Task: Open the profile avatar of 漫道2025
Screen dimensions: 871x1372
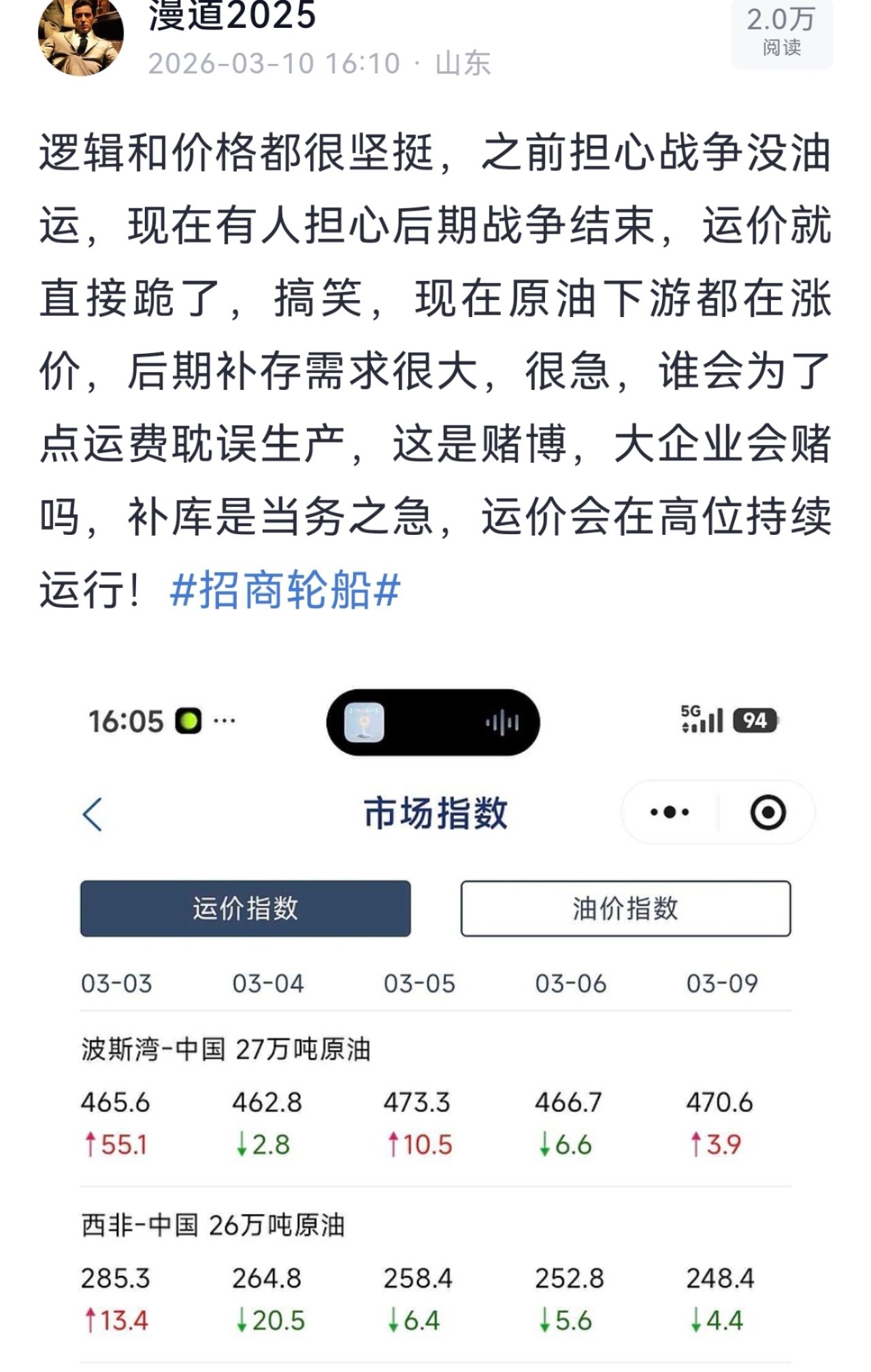Action: 80,35
